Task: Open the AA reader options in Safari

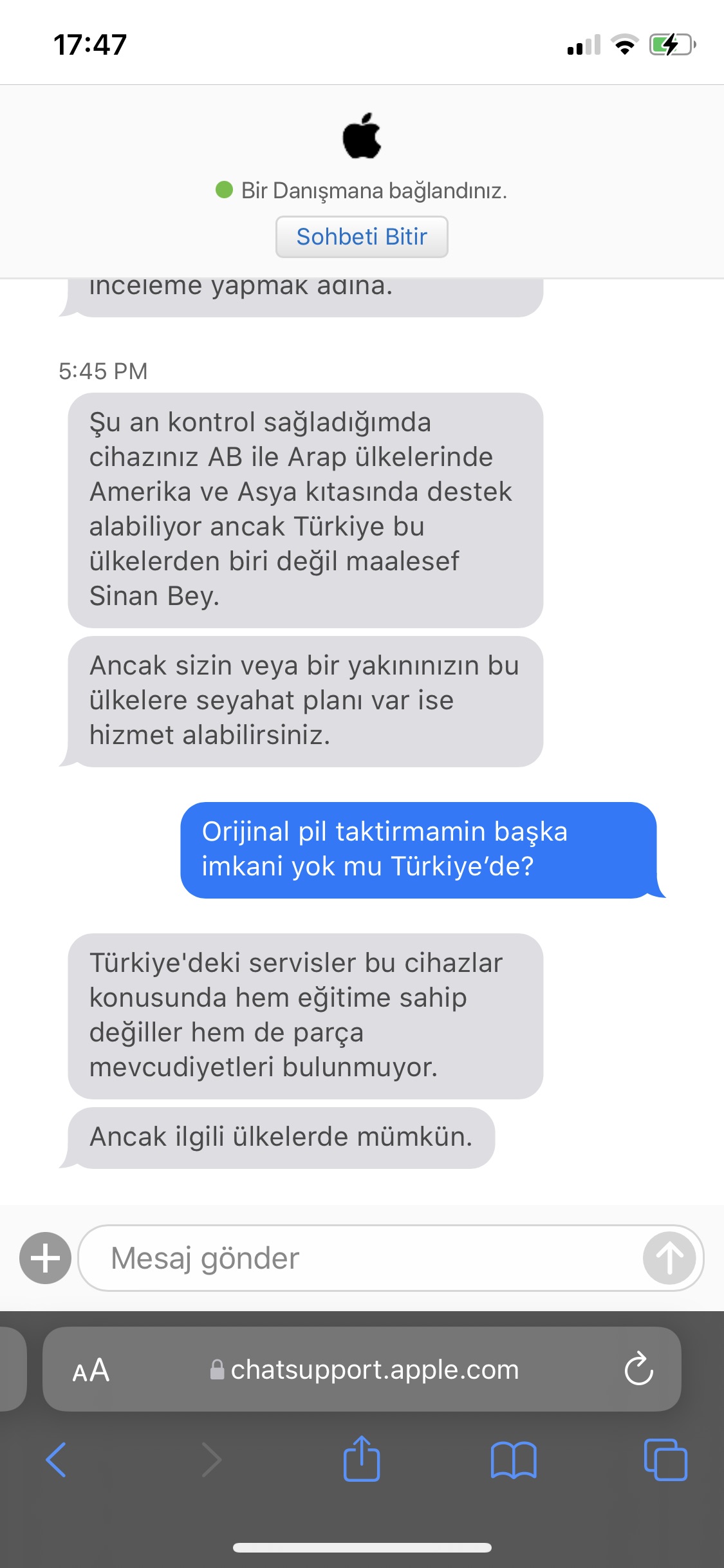Action: tap(91, 1370)
